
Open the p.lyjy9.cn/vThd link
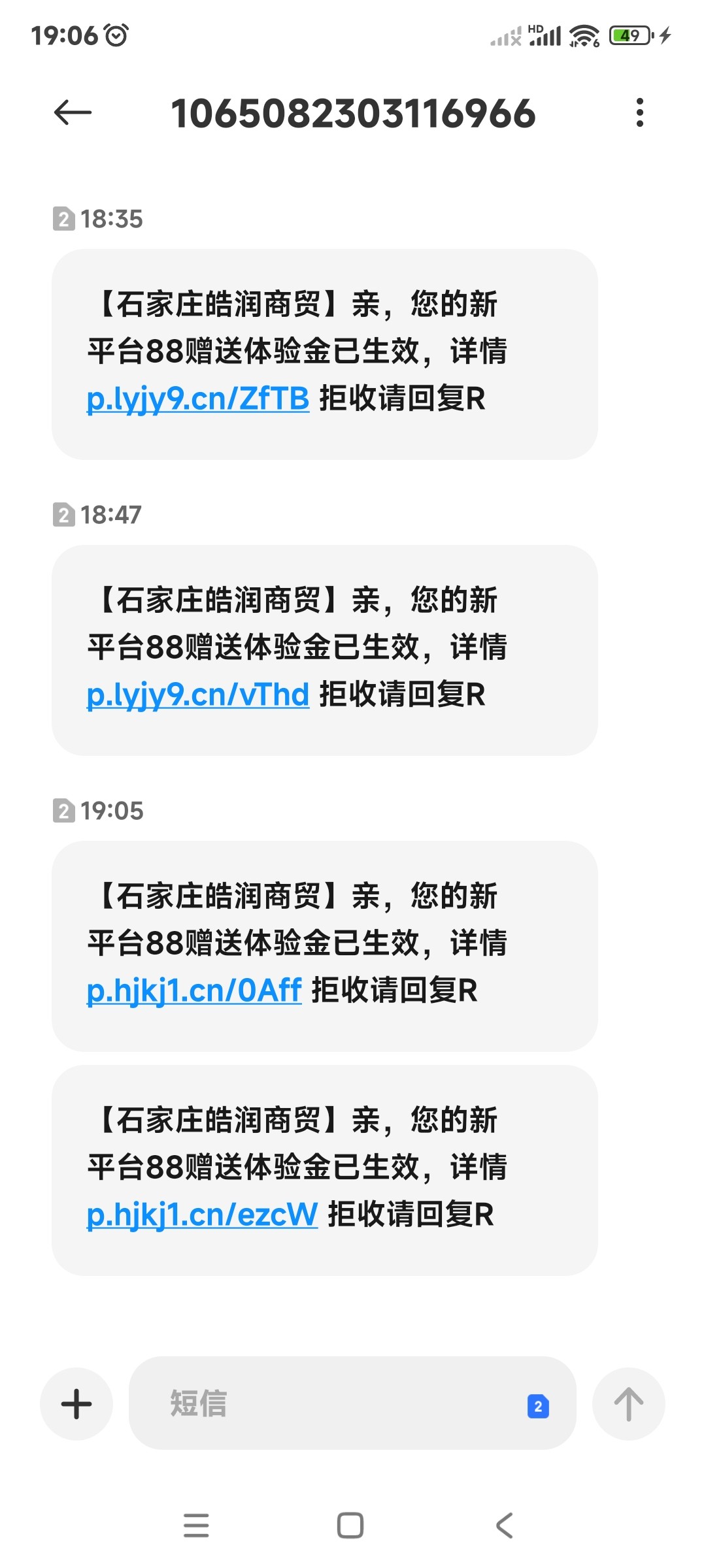(197, 694)
